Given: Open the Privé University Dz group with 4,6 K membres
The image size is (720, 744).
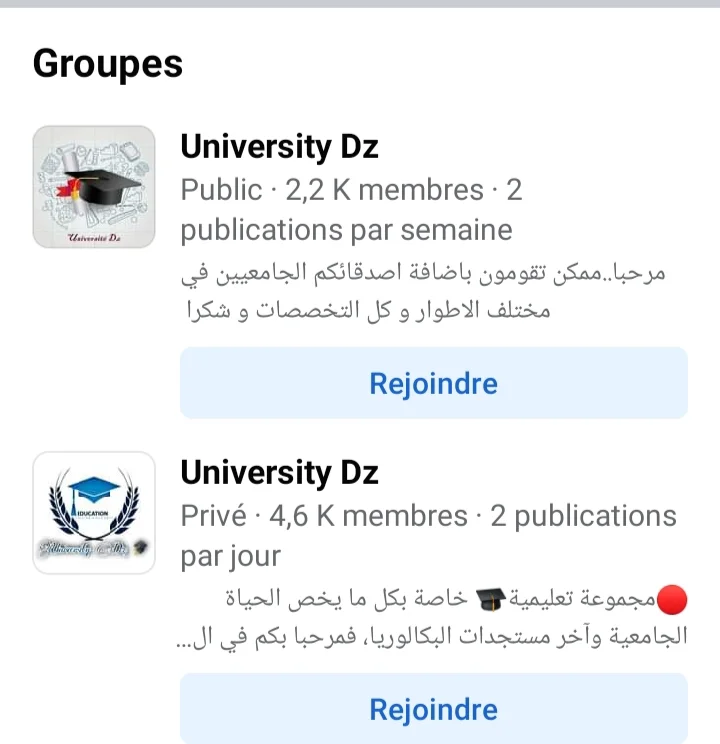Looking at the screenshot, I should tap(279, 472).
